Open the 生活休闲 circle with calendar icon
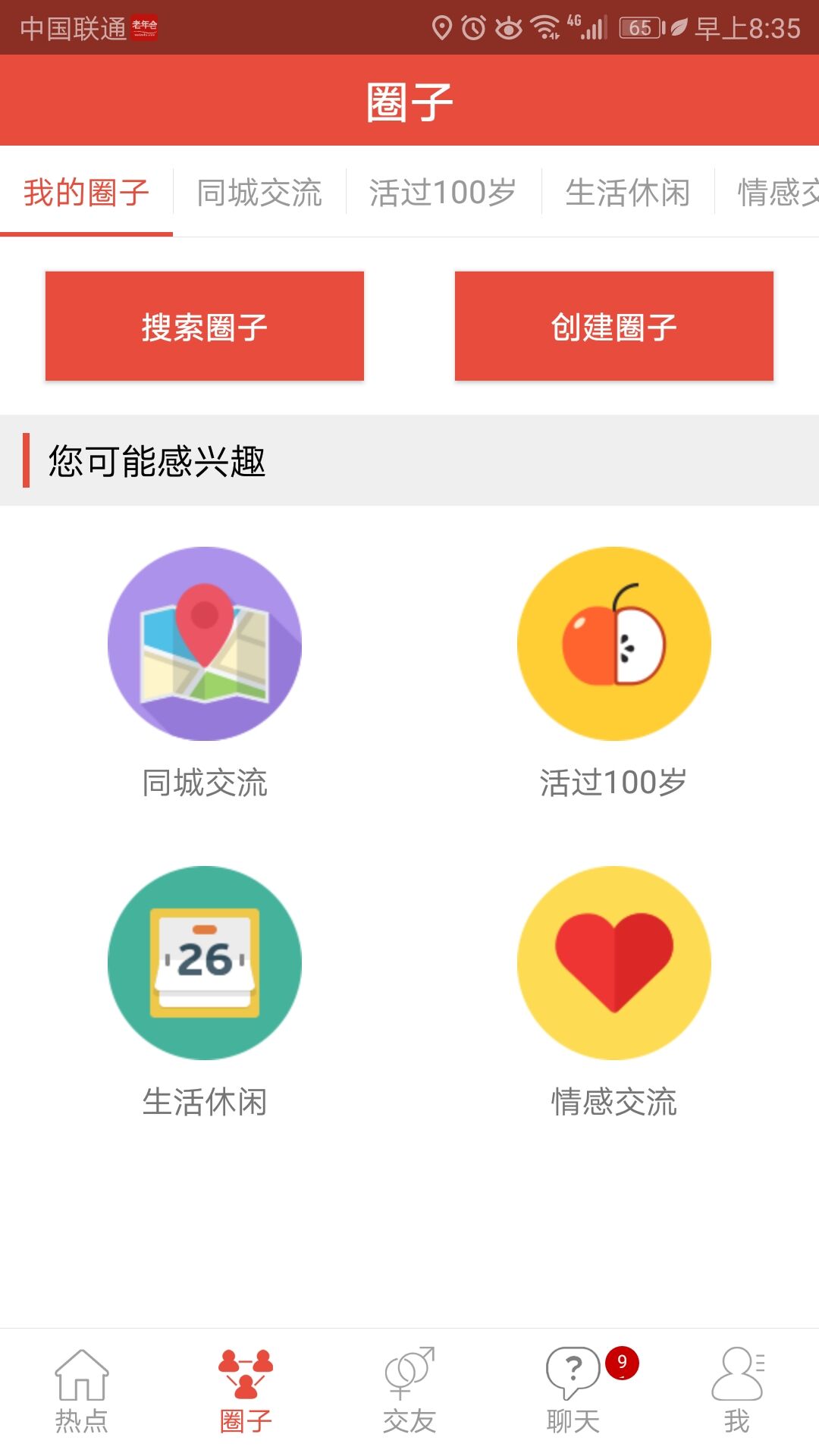 205,963
